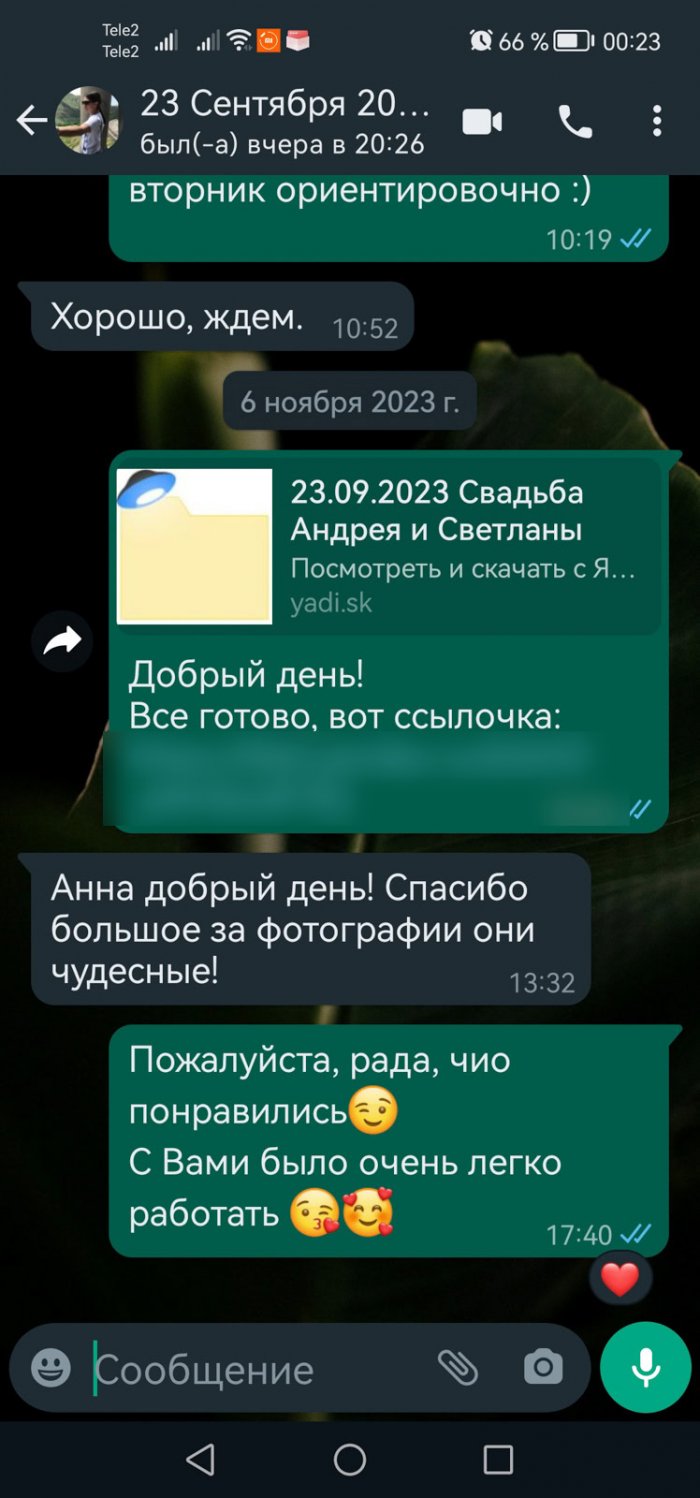Open the 'Свадьба Андрея и Светланы' link preview
The height and width of the screenshot is (1498, 700).
click(388, 547)
